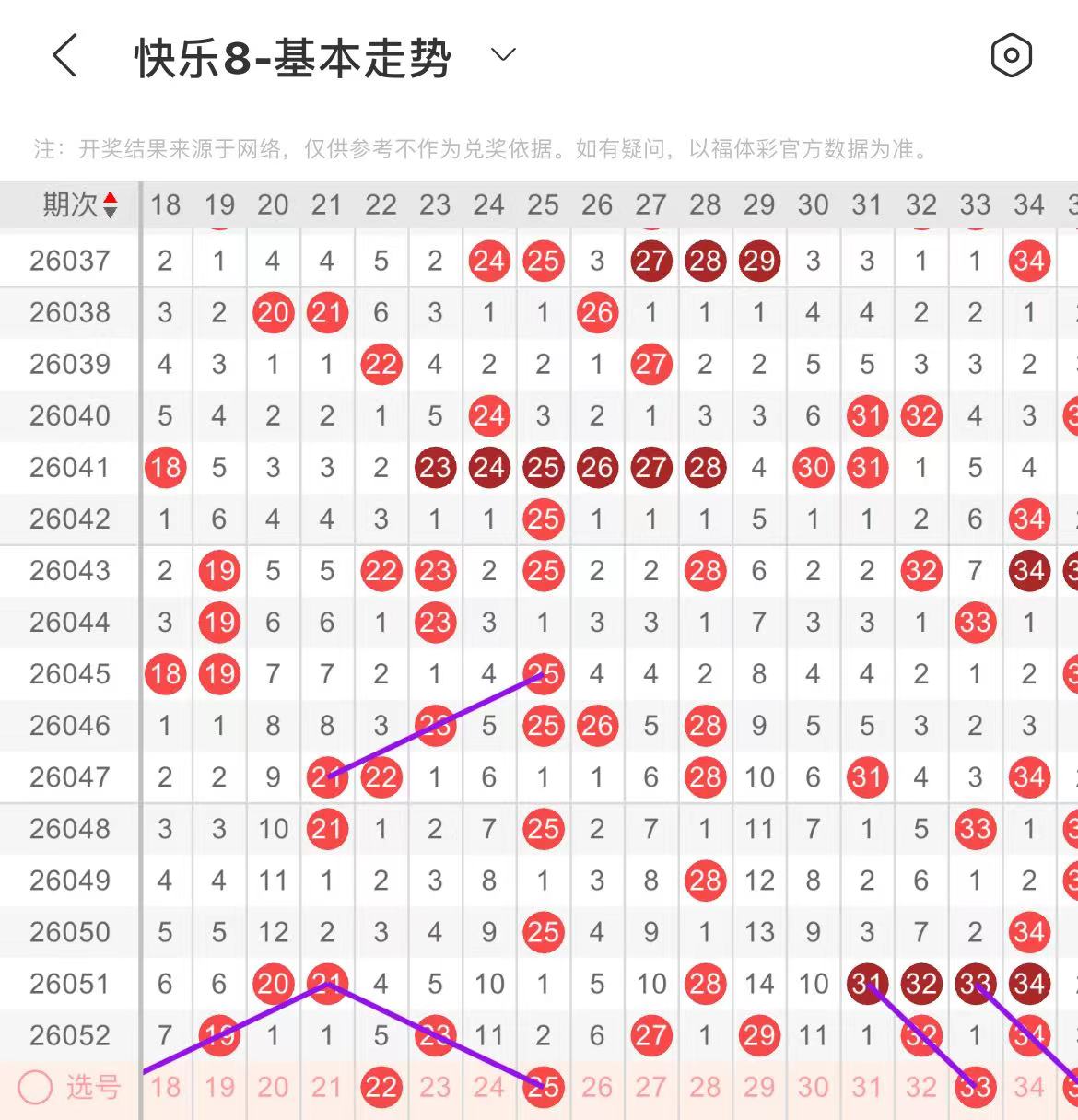Expand the 快乐8-基本走势 chart type dropdown
Viewport: 1078px width, 1120px height.
pyautogui.click(x=503, y=55)
